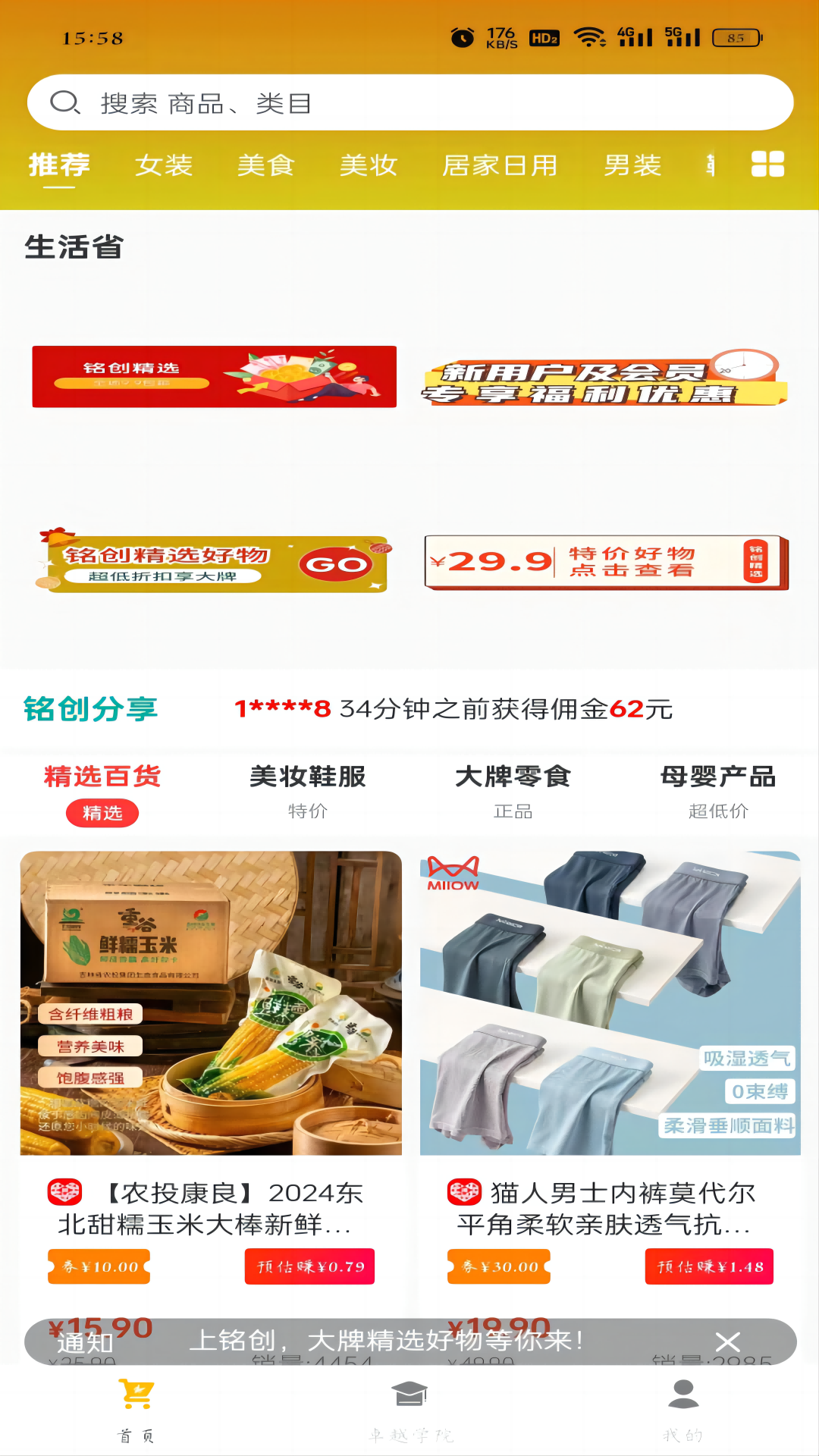Open the 我的 profile tab
The width and height of the screenshot is (819, 1456).
[x=682, y=1410]
